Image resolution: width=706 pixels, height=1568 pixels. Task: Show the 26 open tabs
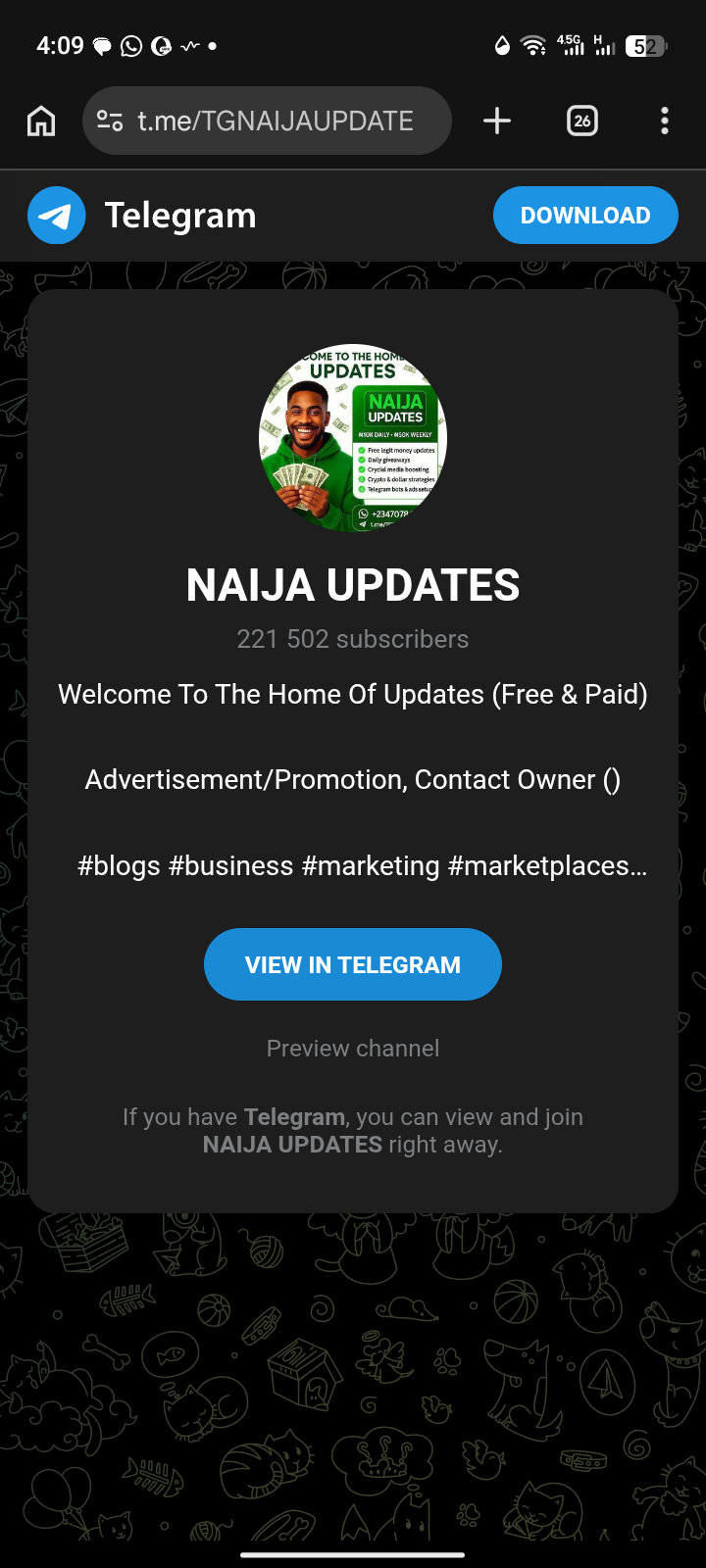582,121
